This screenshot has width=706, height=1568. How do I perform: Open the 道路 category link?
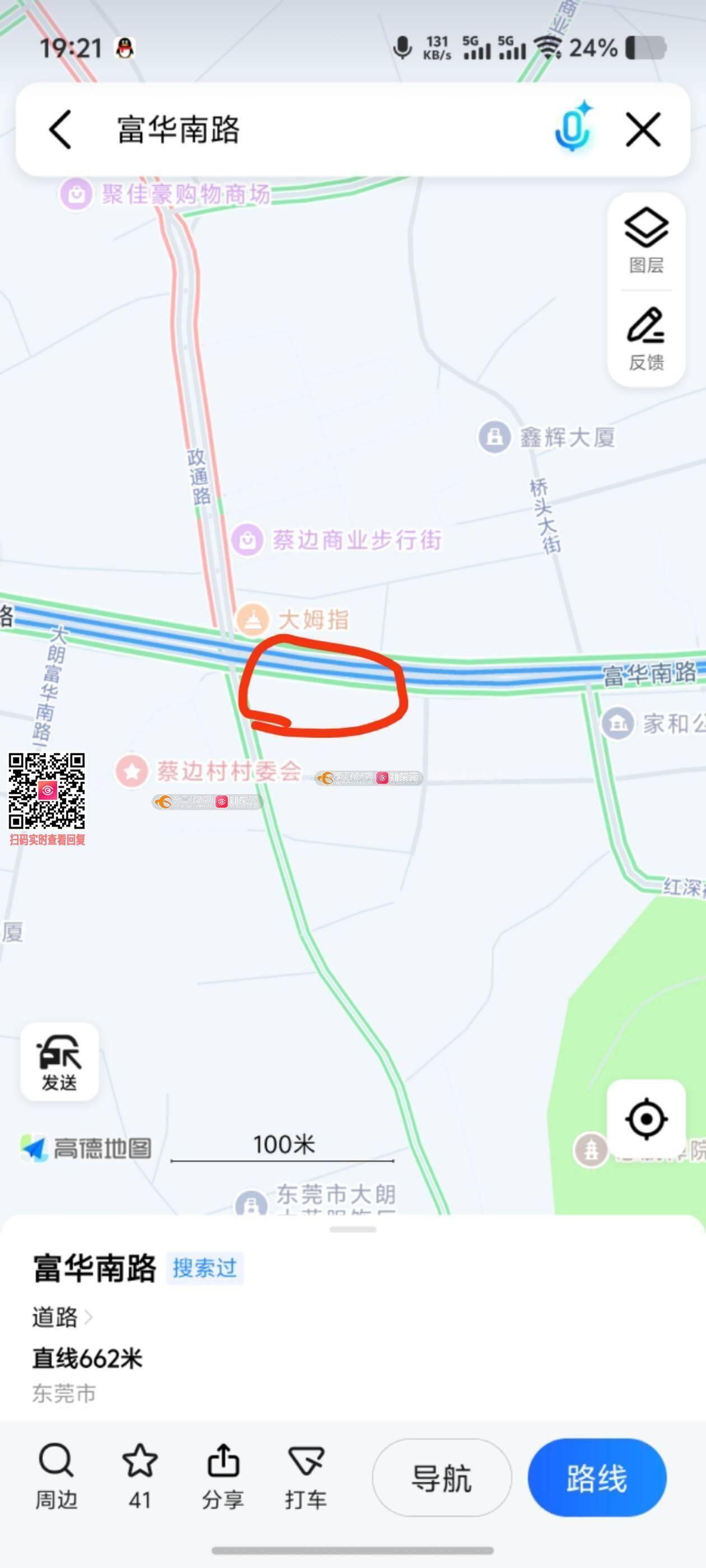62,1317
